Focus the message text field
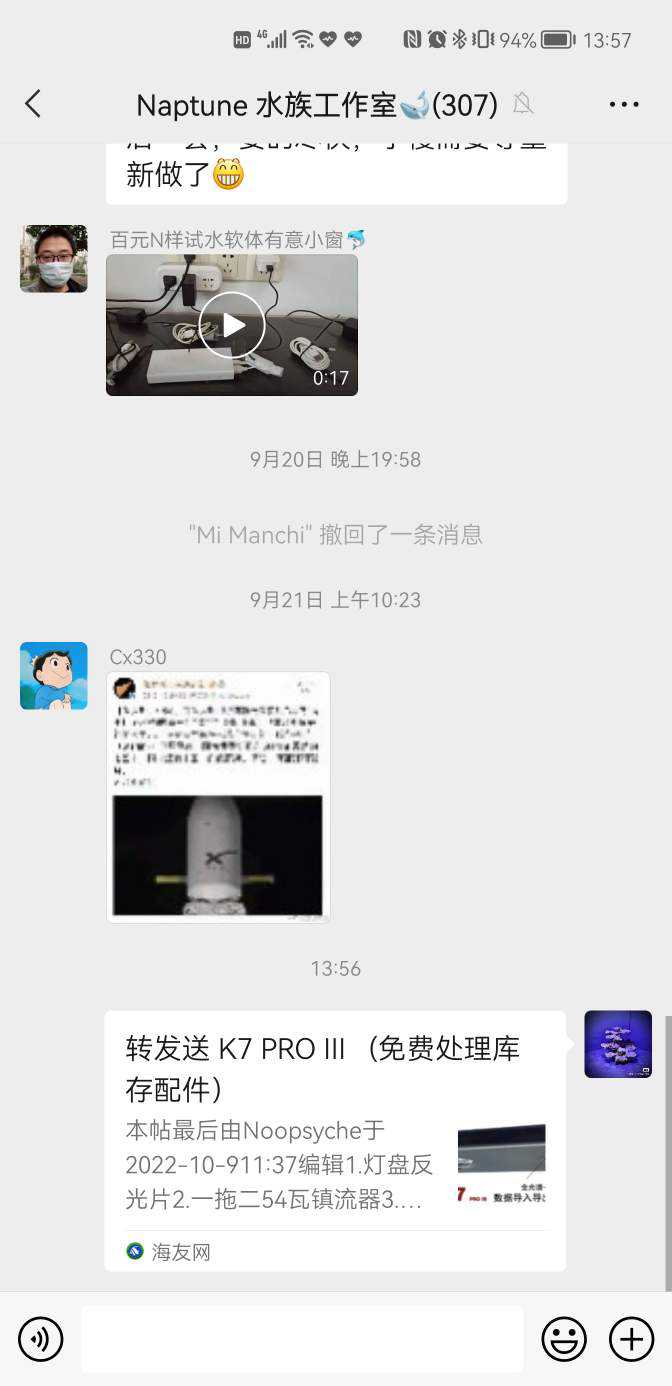 coord(302,1339)
